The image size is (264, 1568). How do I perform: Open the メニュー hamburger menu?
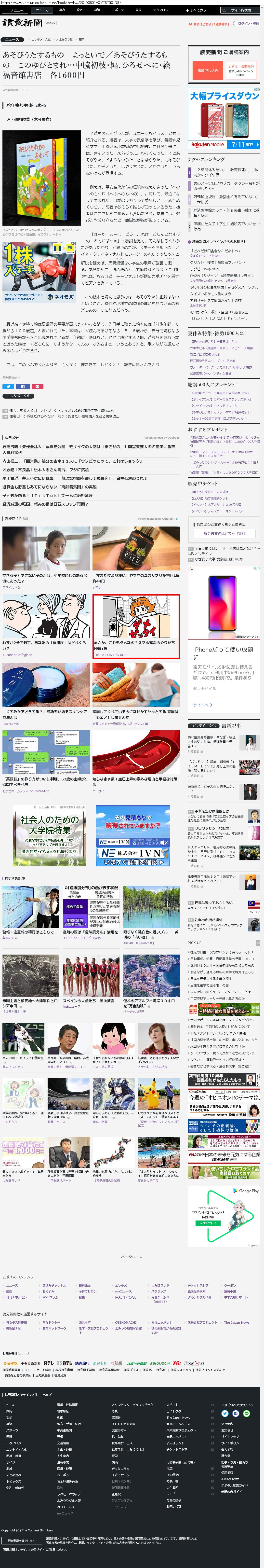click(15, 10)
